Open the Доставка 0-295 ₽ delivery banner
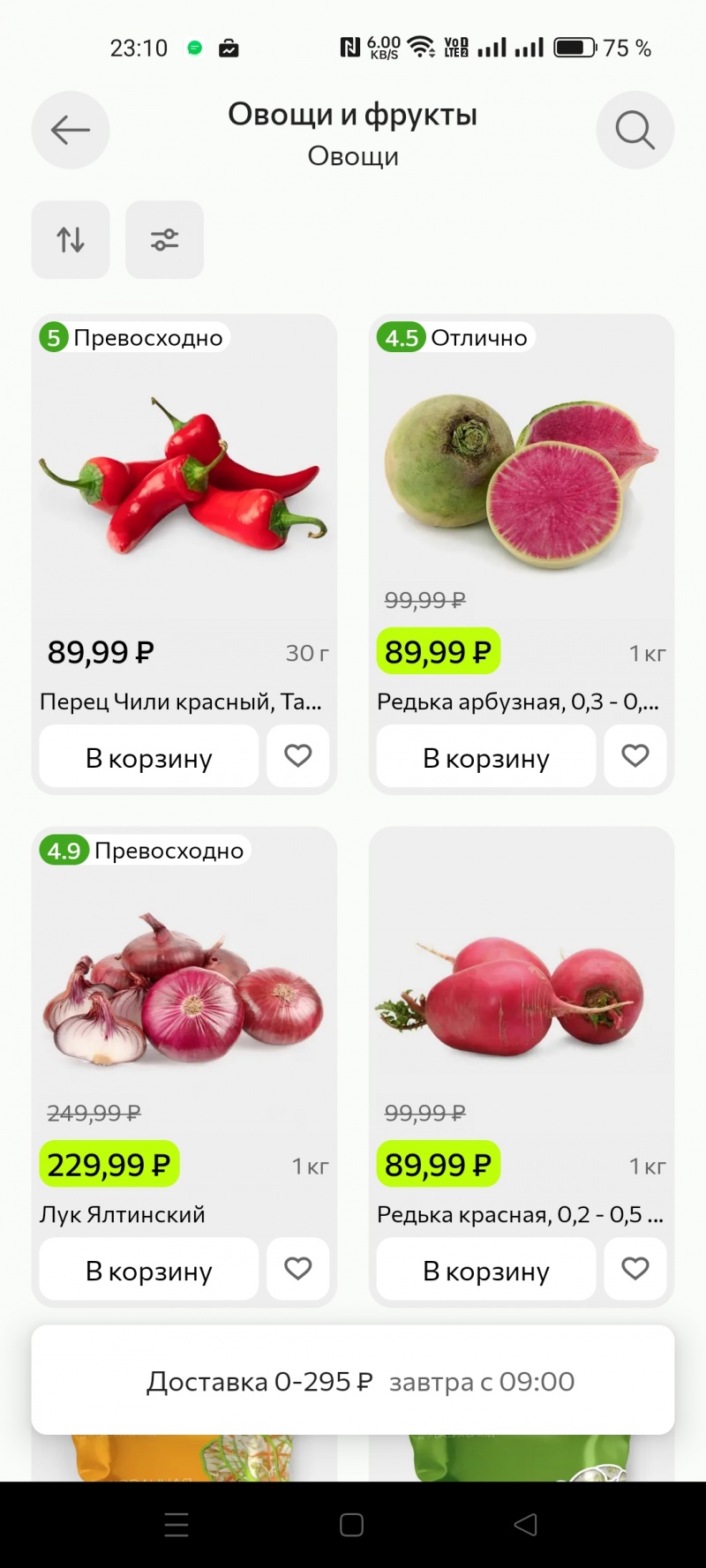The width and height of the screenshot is (706, 1568). click(353, 1381)
